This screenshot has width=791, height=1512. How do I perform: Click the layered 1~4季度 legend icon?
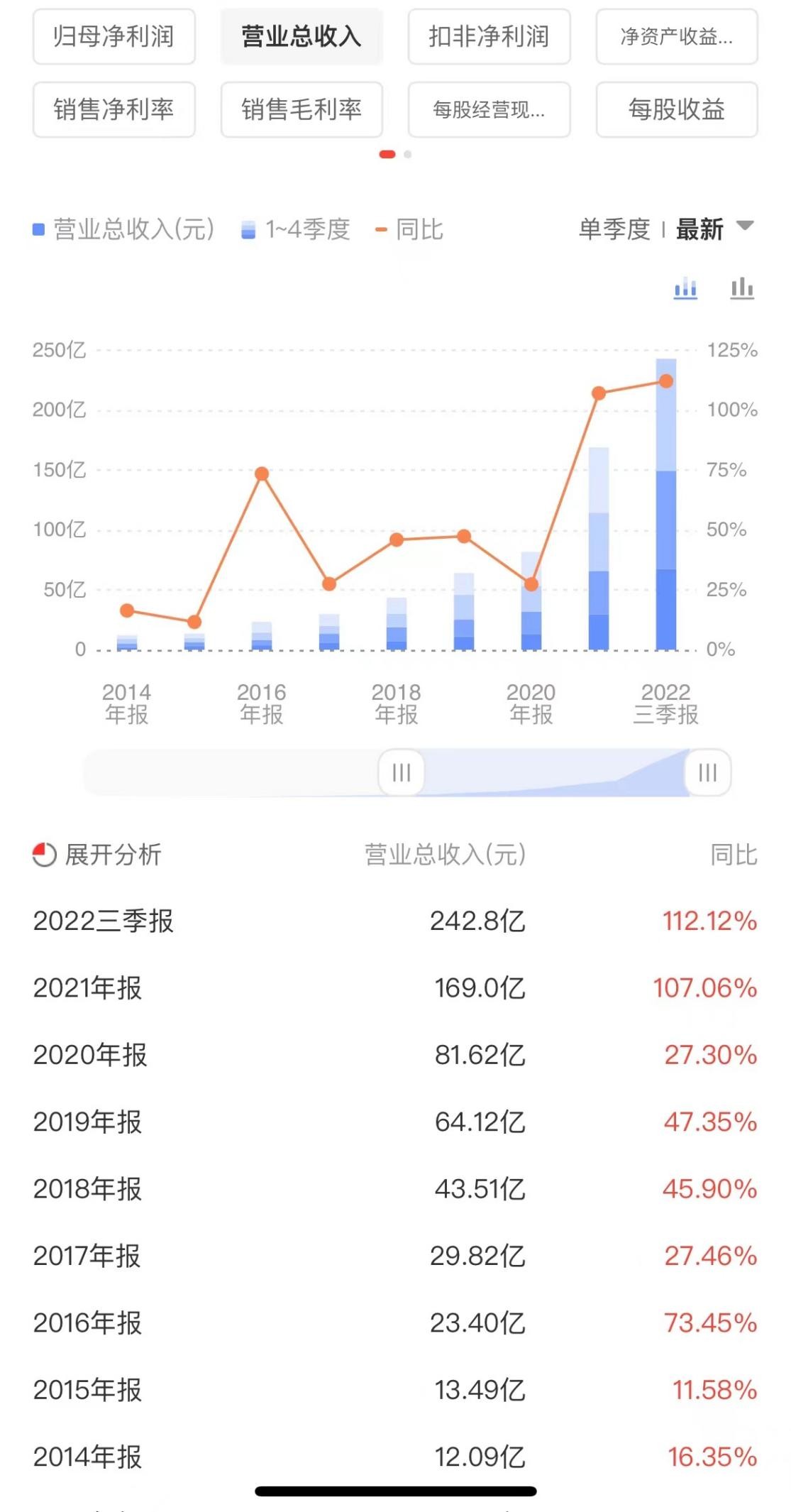(249, 229)
